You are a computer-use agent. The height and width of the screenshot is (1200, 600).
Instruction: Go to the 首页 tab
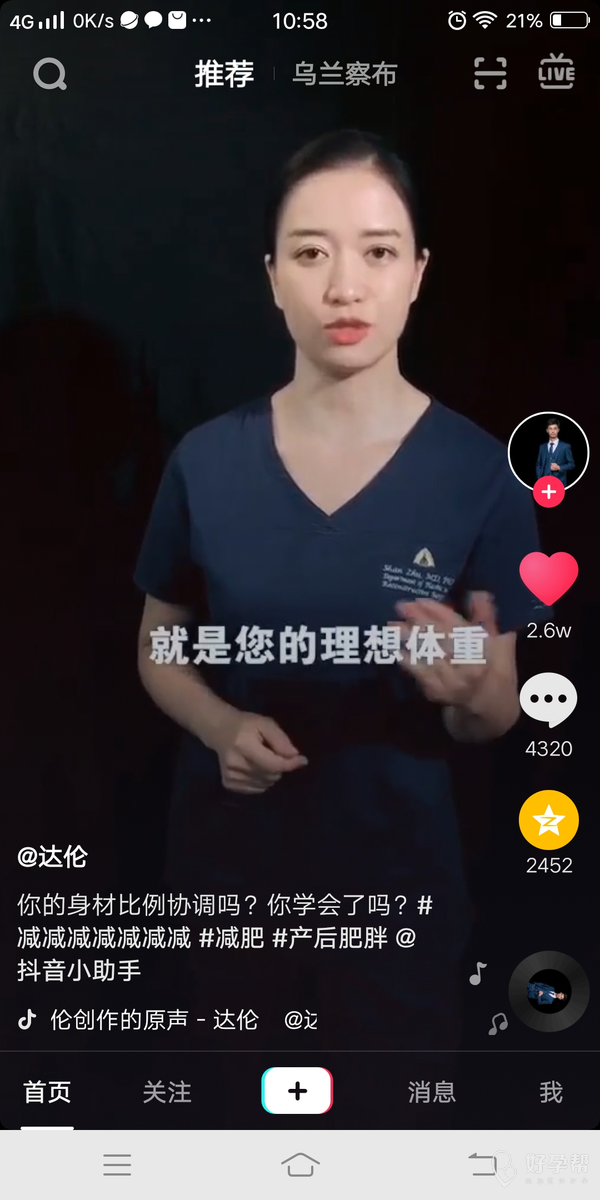[x=48, y=1092]
